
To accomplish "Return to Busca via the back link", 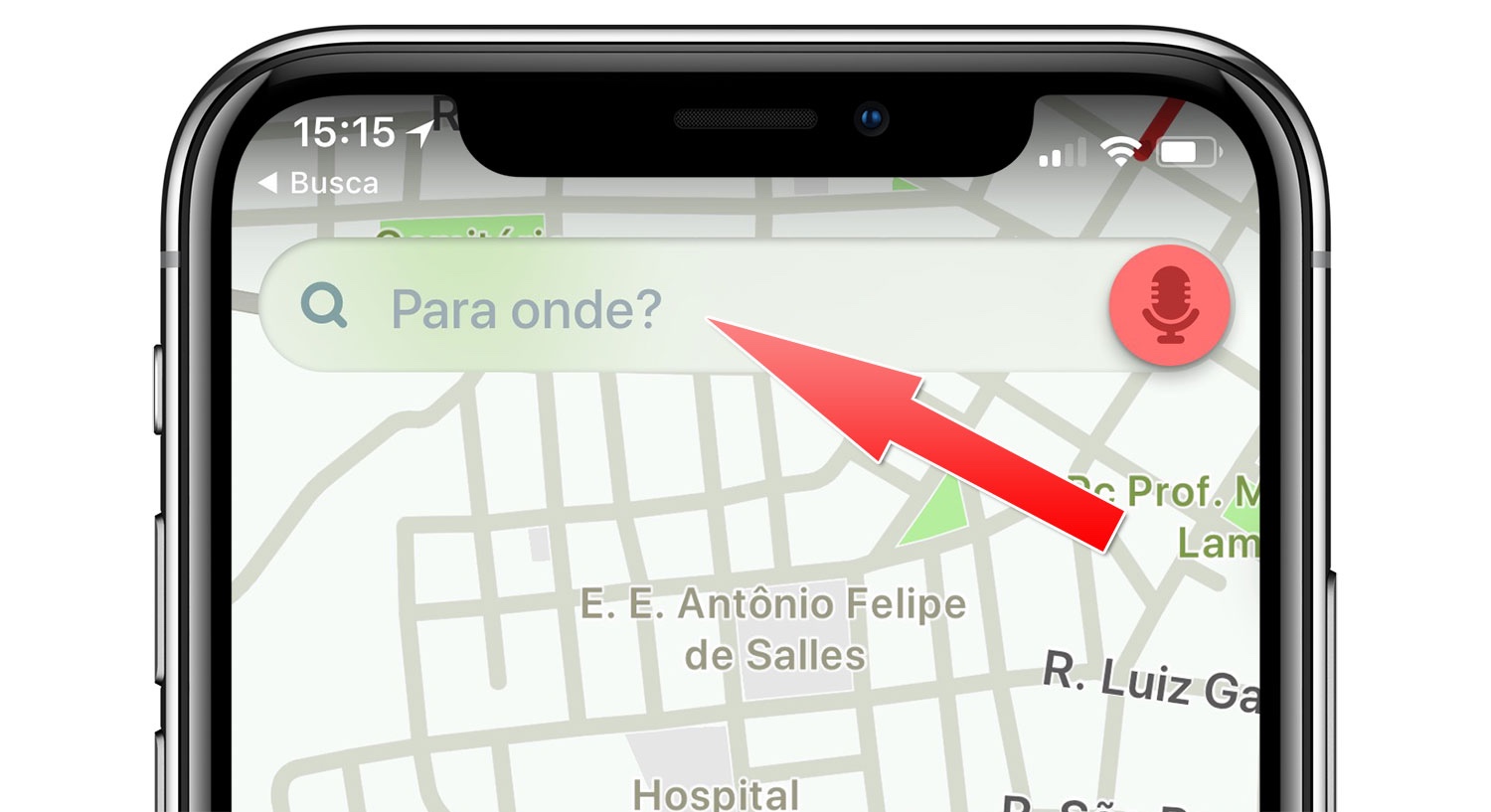I will 318,184.
